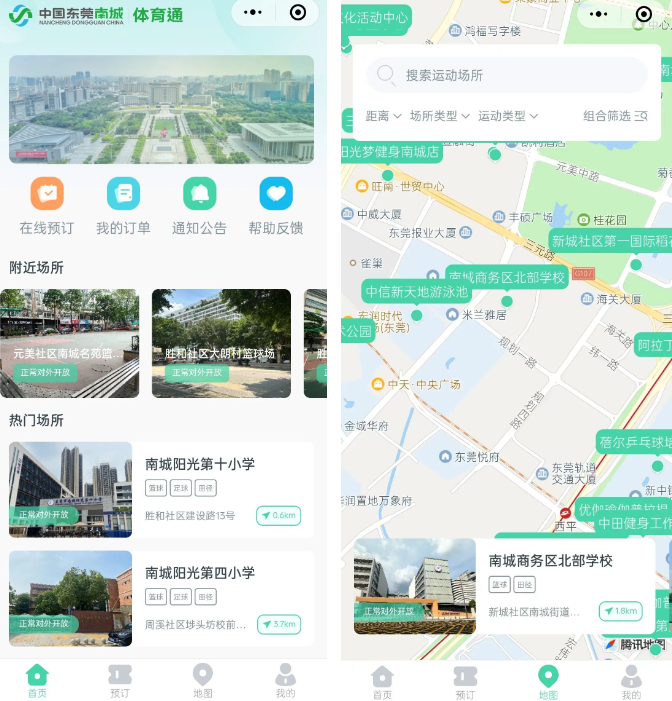
Task: View 通知公告 announcements
Action: point(199,206)
